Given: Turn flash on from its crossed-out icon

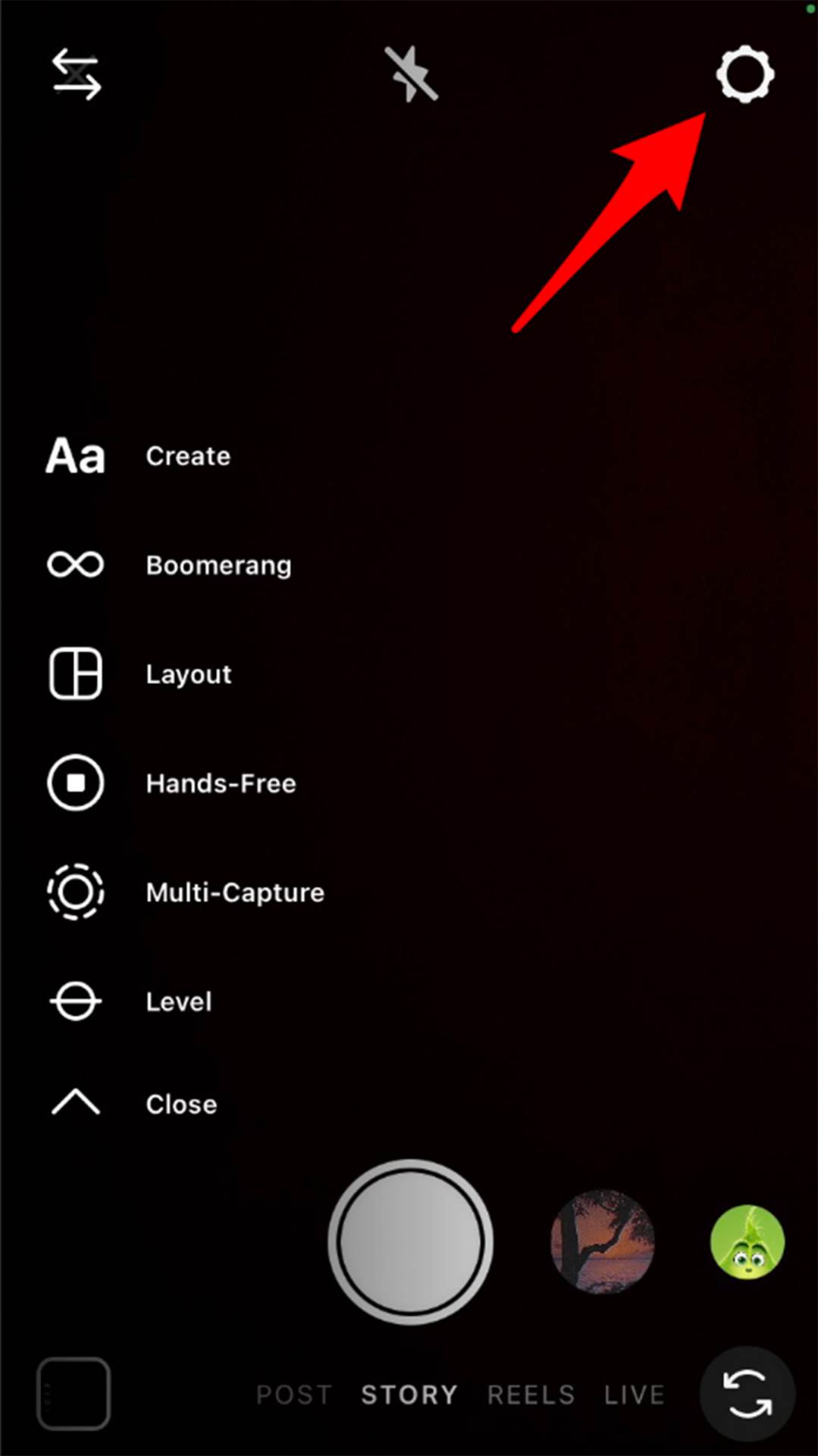Looking at the screenshot, I should [x=411, y=74].
